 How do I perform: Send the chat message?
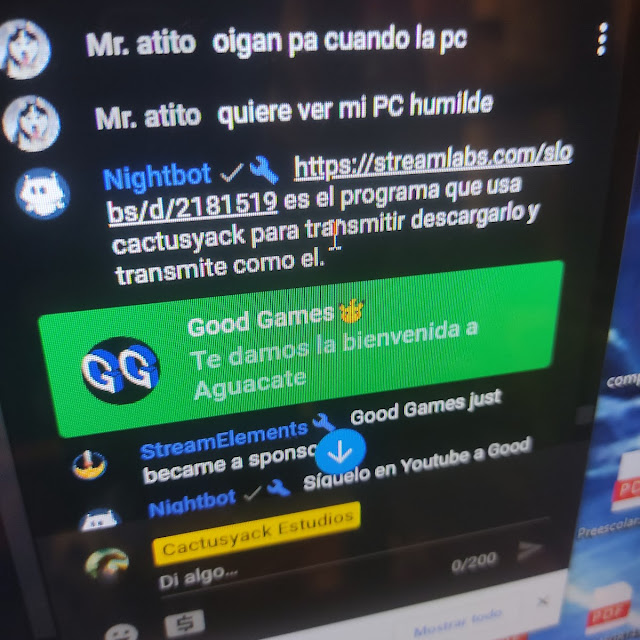(530, 550)
